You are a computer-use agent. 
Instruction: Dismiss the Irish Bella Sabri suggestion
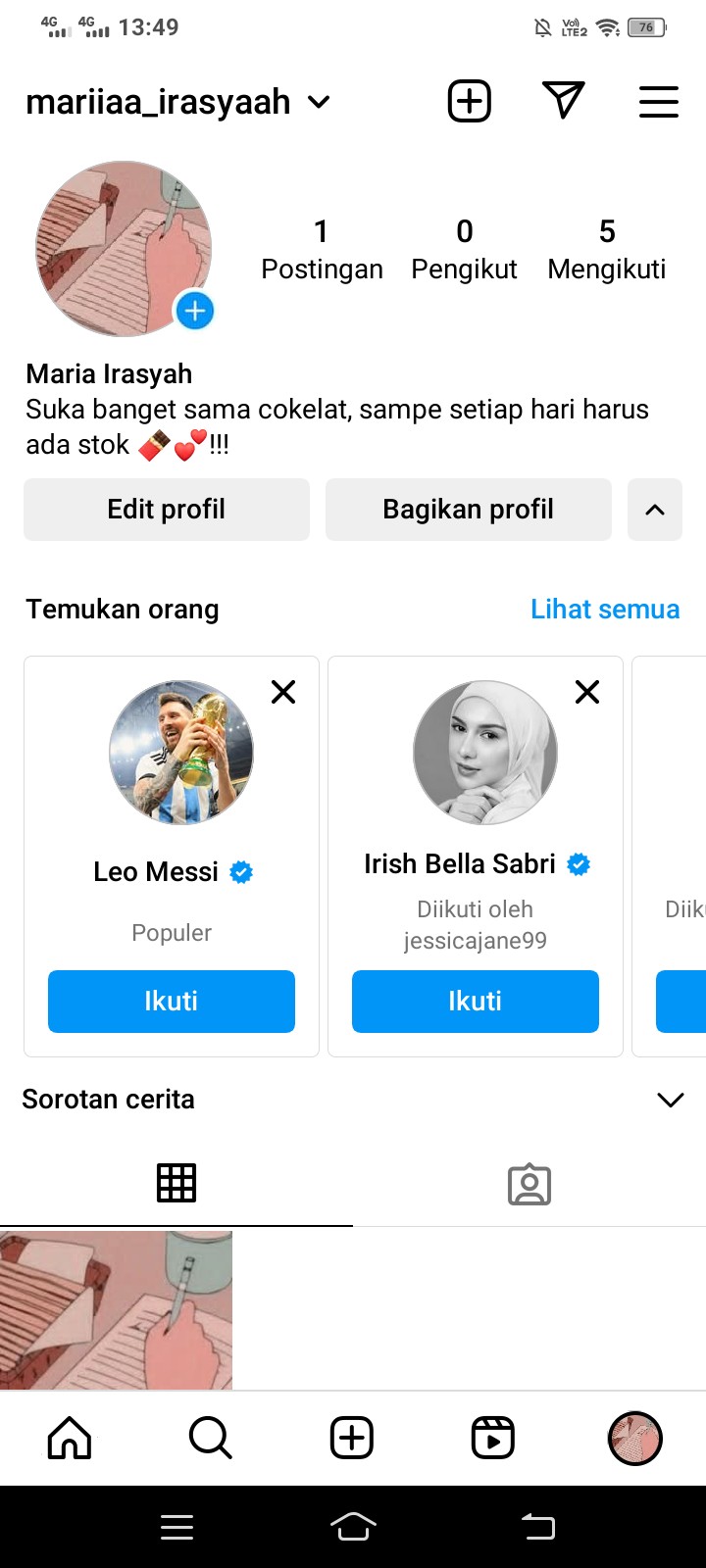(x=587, y=693)
